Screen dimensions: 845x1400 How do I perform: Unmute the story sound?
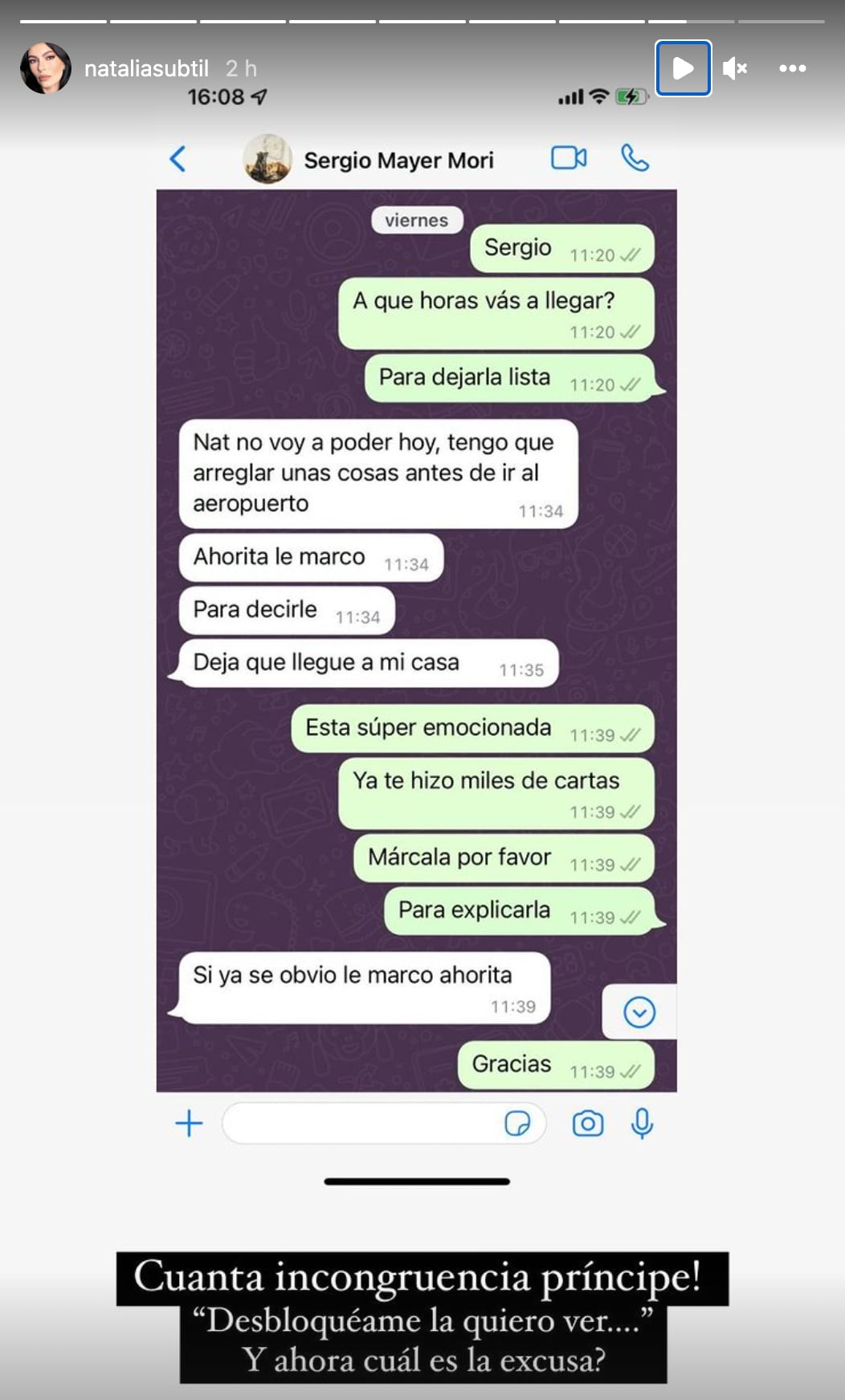(x=735, y=68)
